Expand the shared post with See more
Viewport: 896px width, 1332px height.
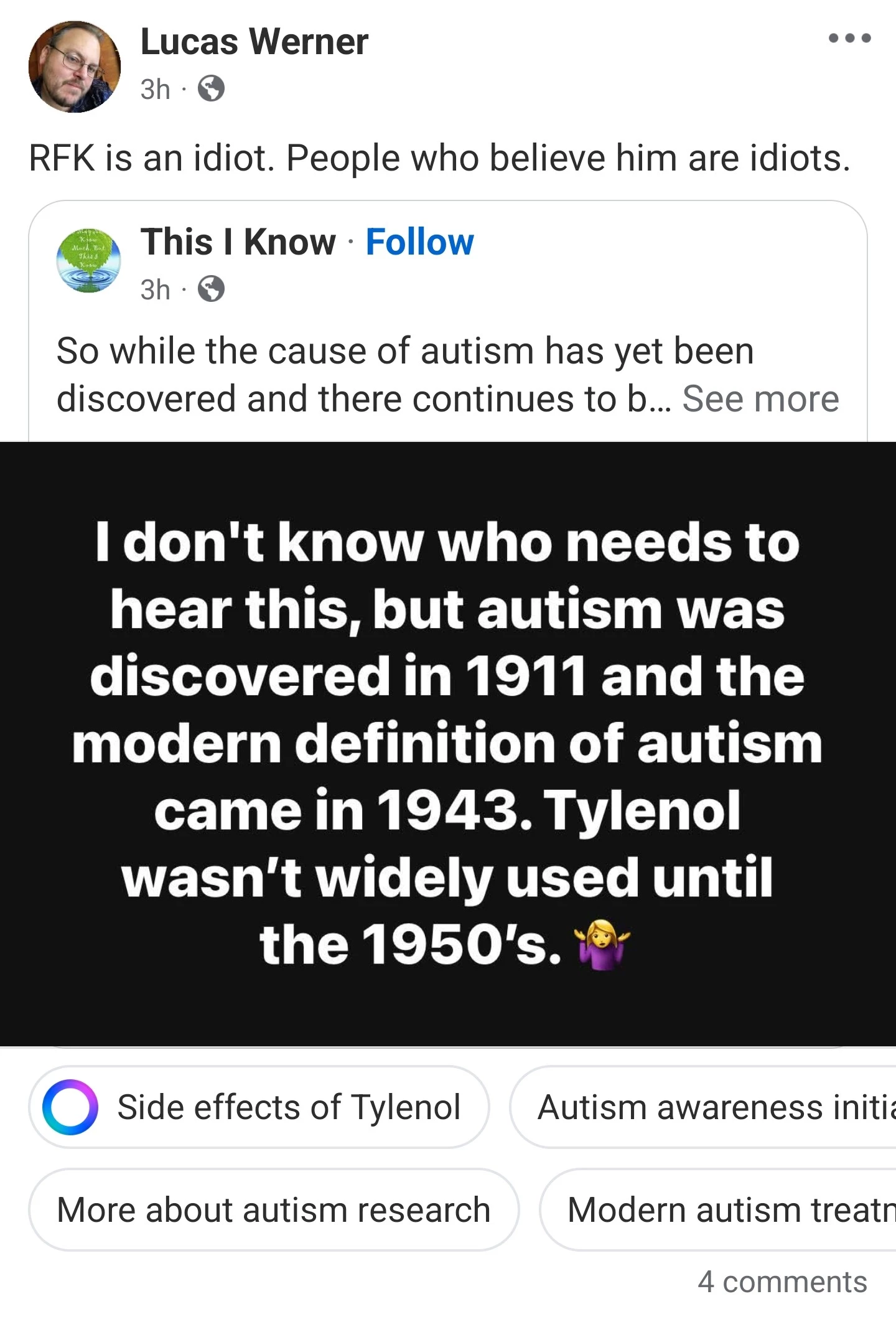coord(760,398)
